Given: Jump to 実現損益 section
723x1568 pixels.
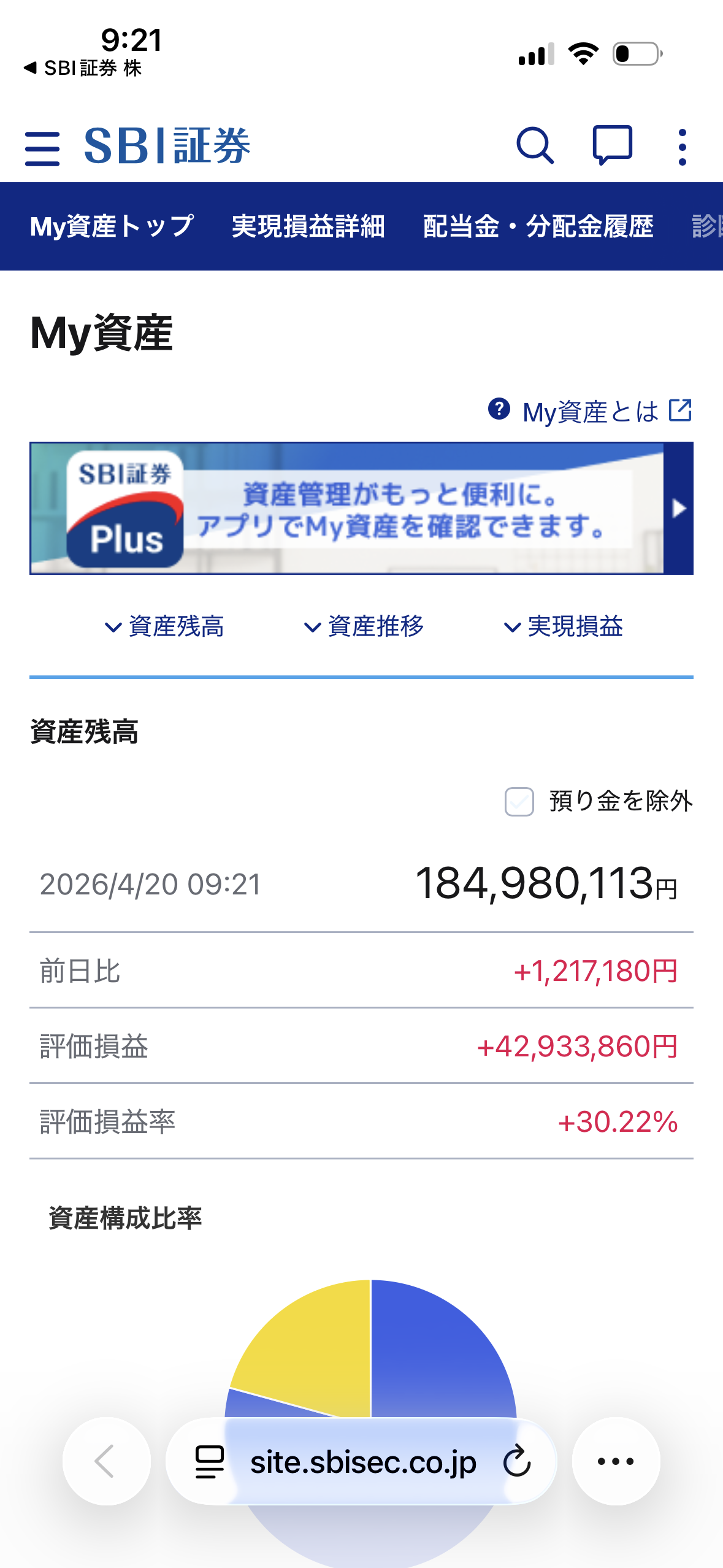Looking at the screenshot, I should point(563,626).
